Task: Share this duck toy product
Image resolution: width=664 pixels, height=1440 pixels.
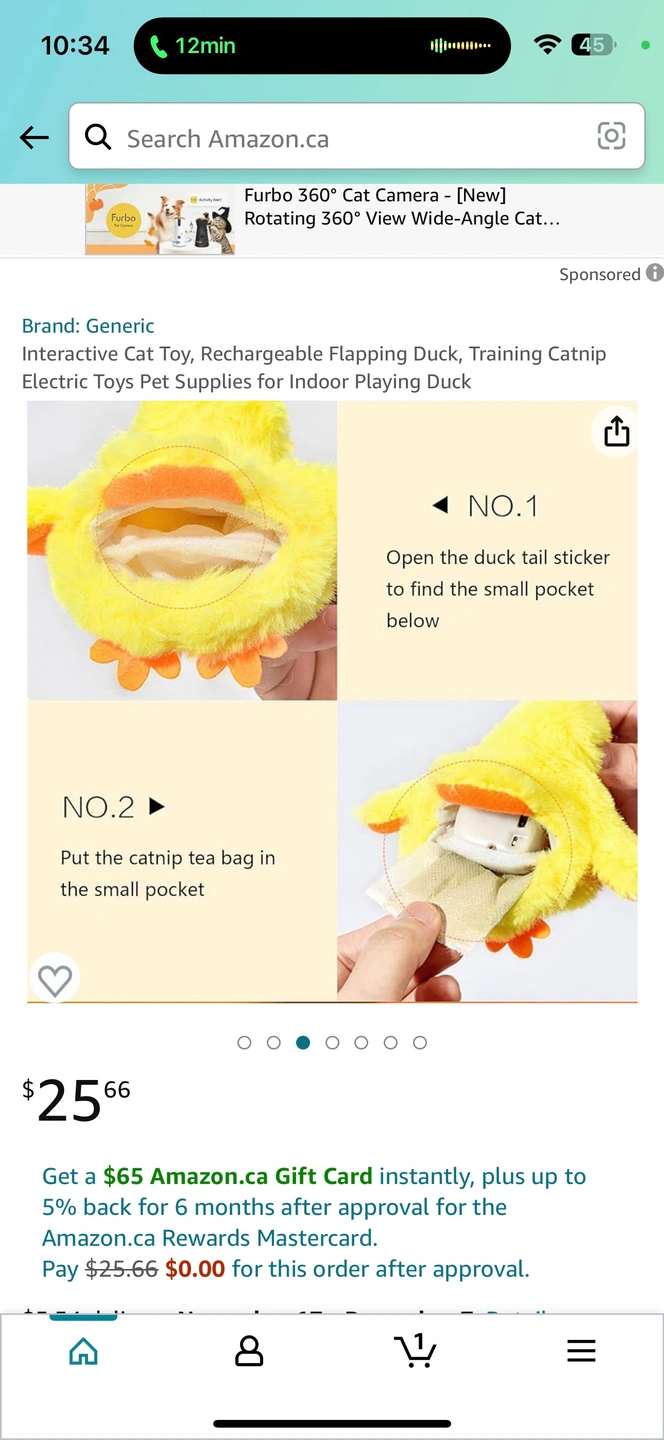Action: (616, 431)
